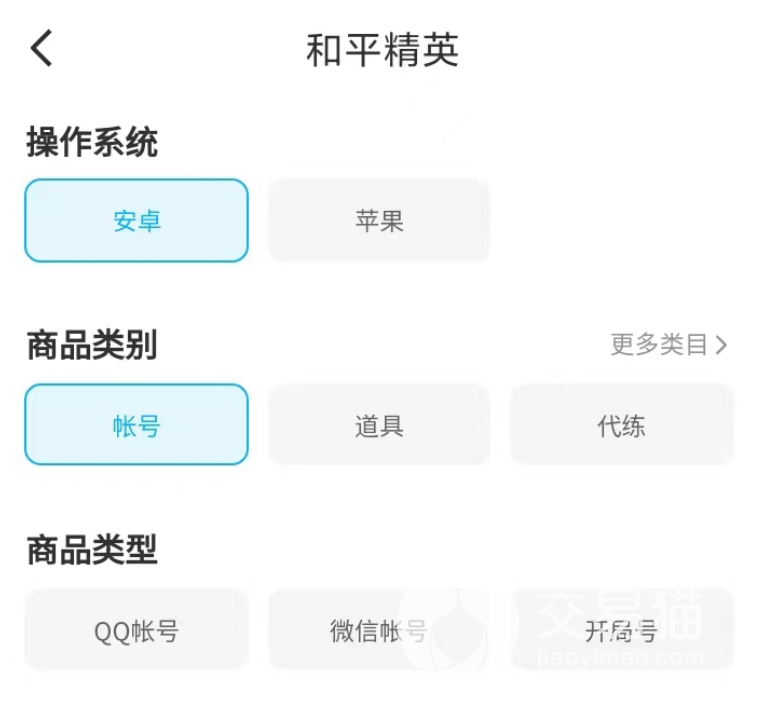Tap the 开局号 product type

pyautogui.click(x=622, y=630)
